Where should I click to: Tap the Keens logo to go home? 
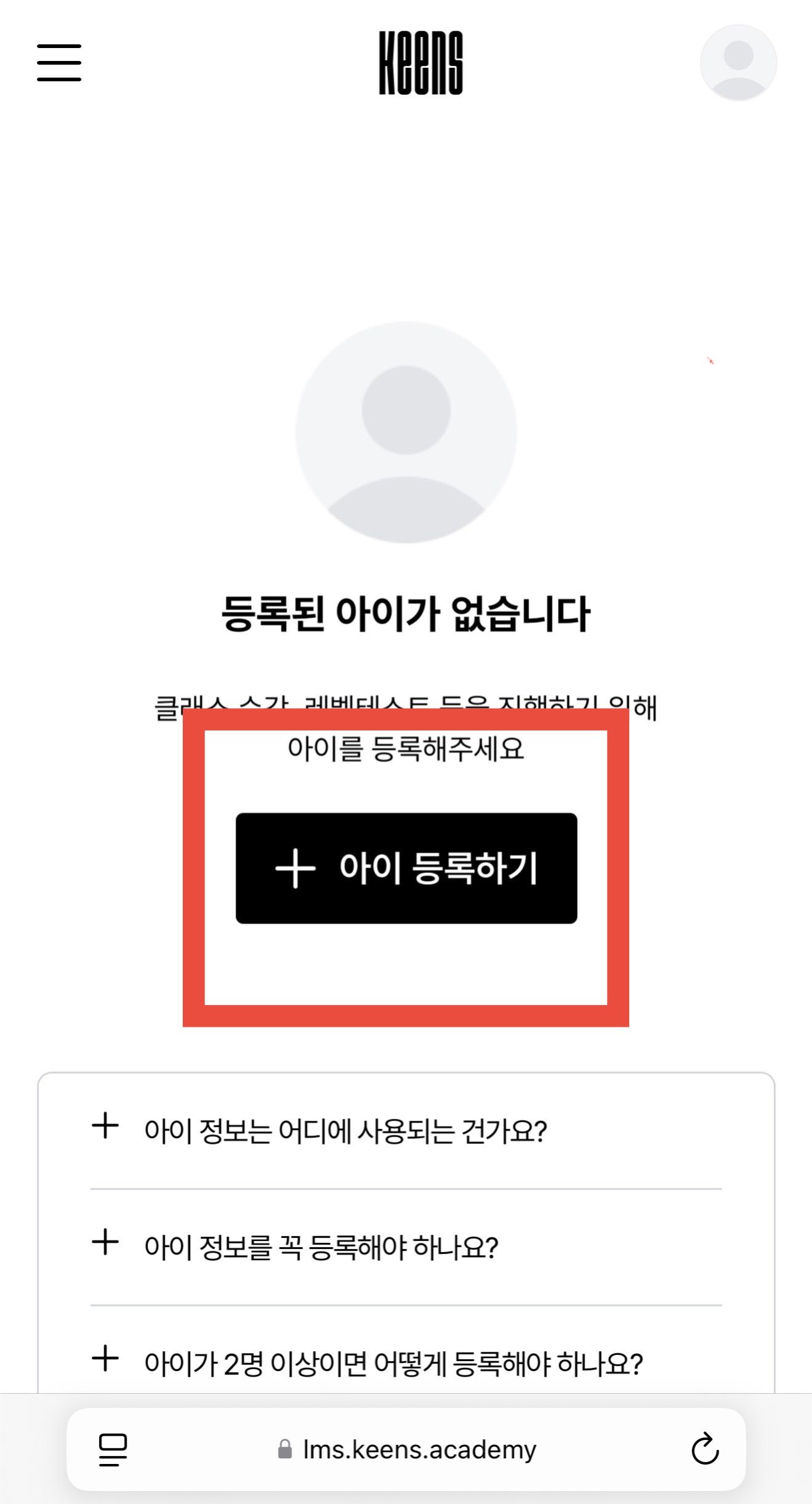click(x=420, y=63)
